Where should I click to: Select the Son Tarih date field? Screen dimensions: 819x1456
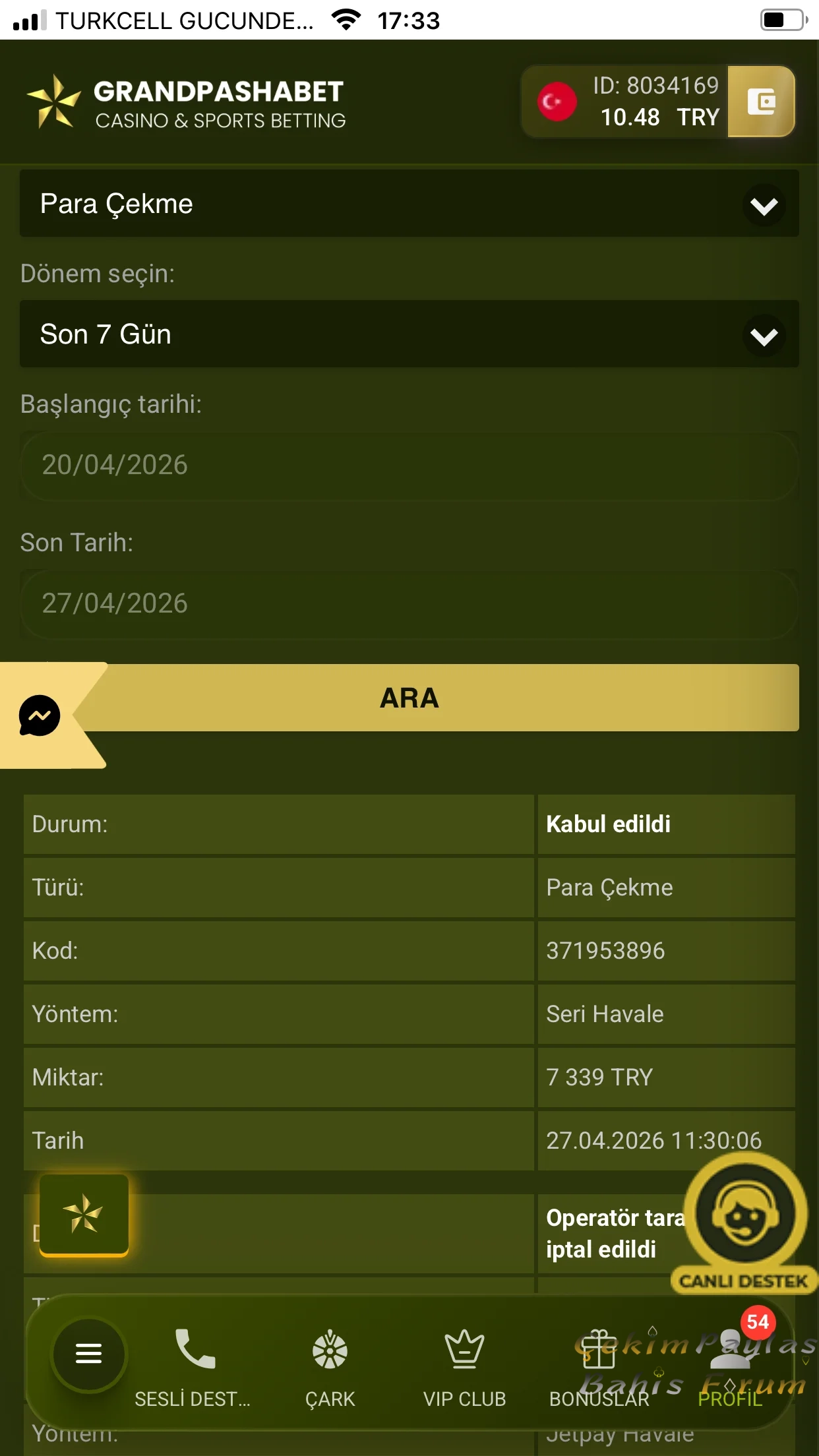[x=409, y=604]
